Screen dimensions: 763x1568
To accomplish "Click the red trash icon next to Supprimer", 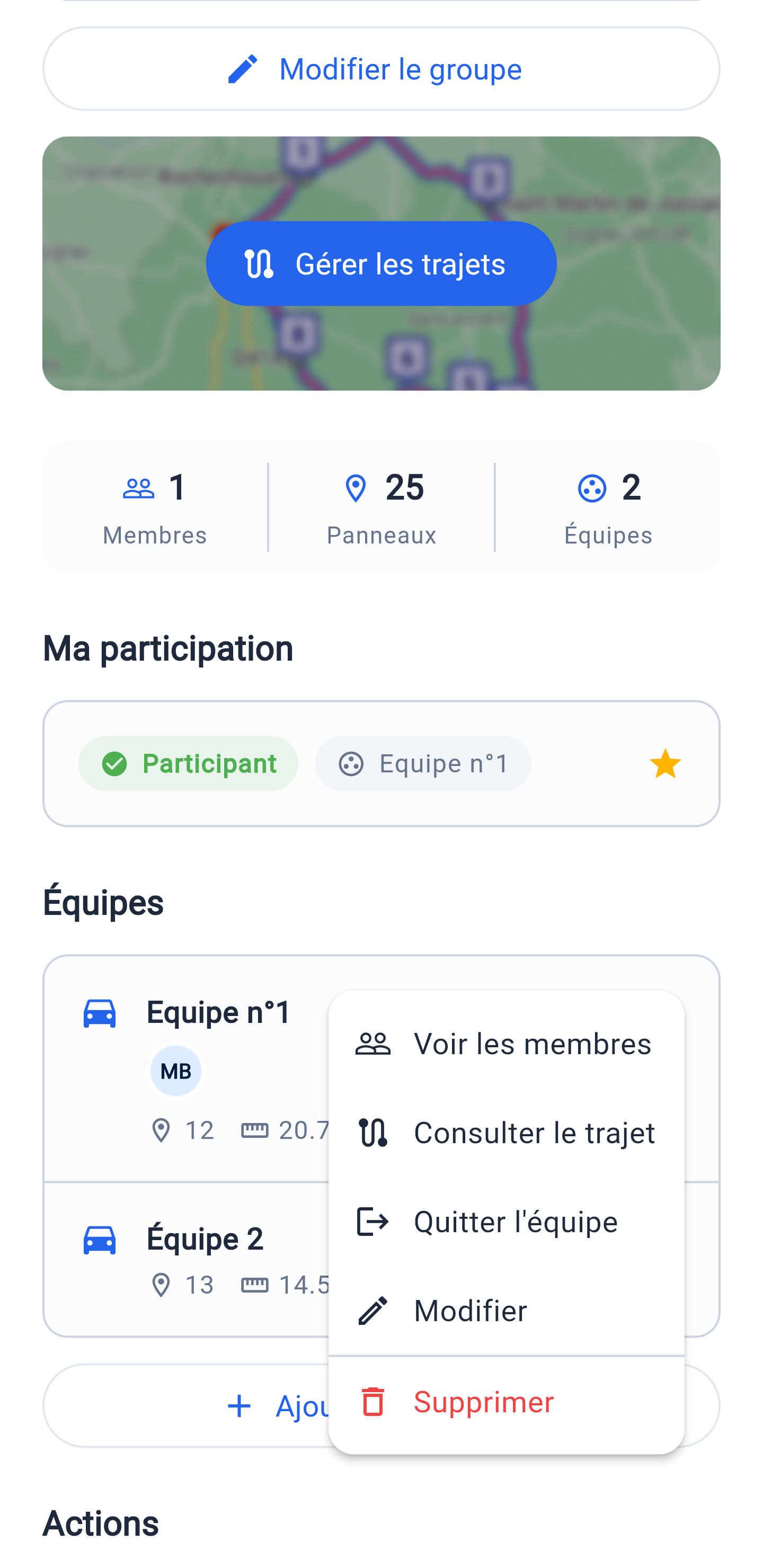I will coord(372,1402).
